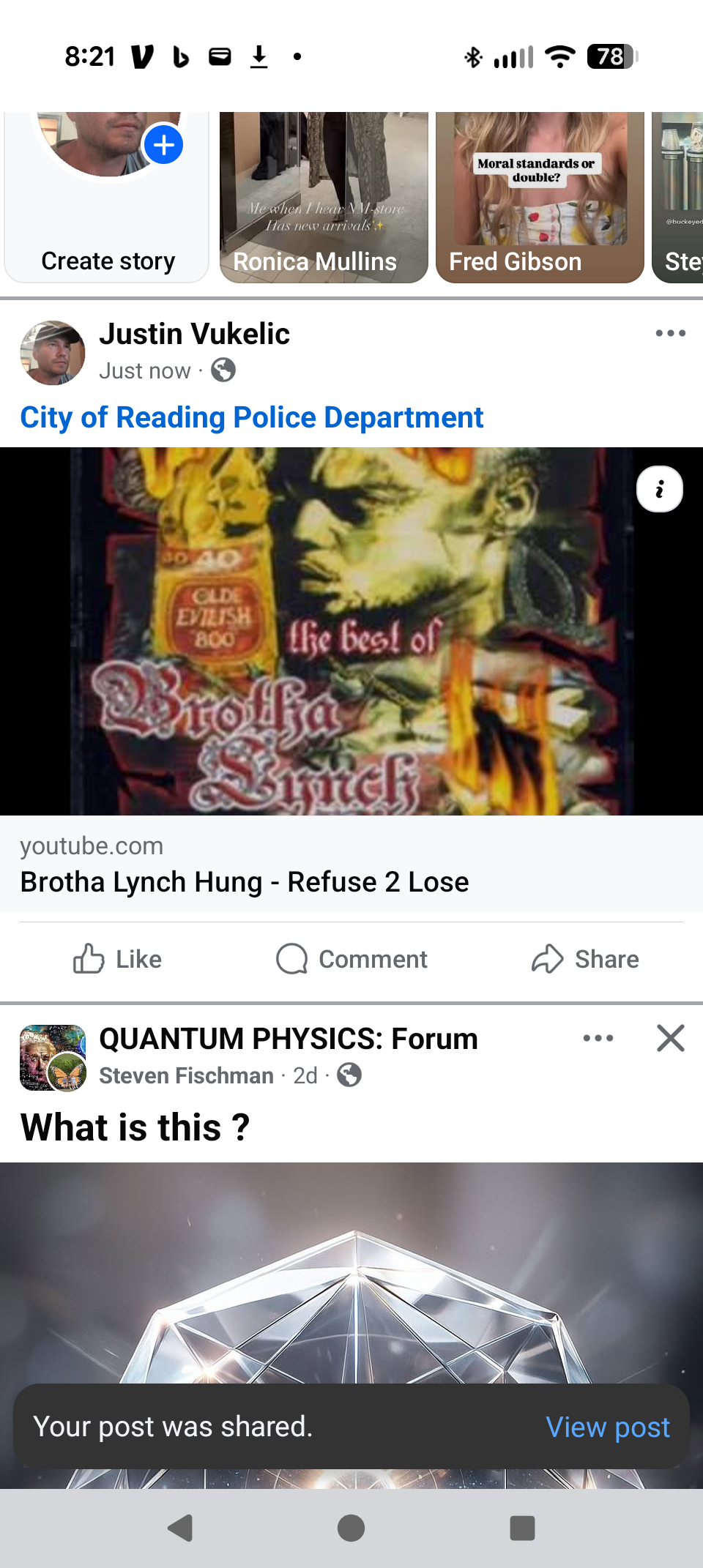View Fred Gibson's story

540,198
